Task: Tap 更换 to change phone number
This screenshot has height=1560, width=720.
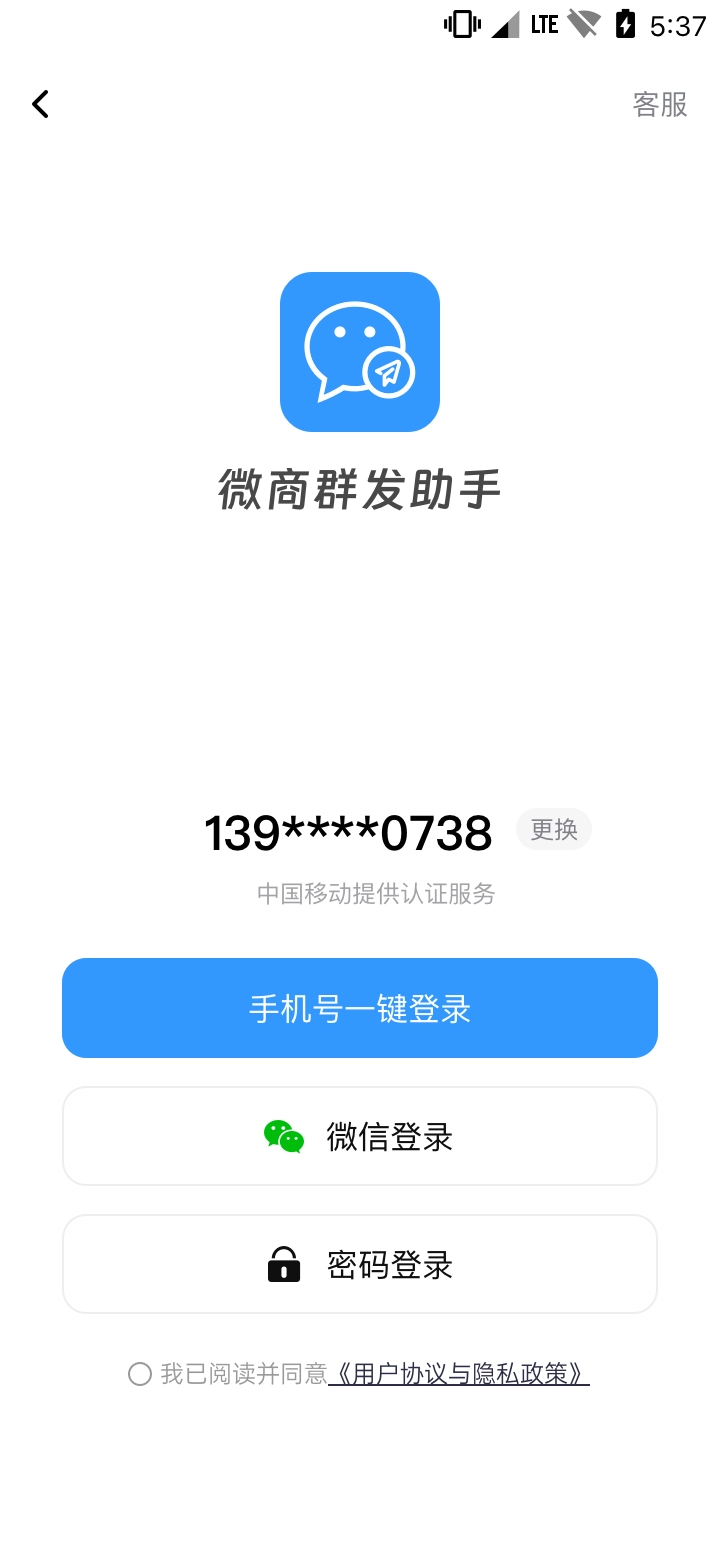Action: coord(554,829)
